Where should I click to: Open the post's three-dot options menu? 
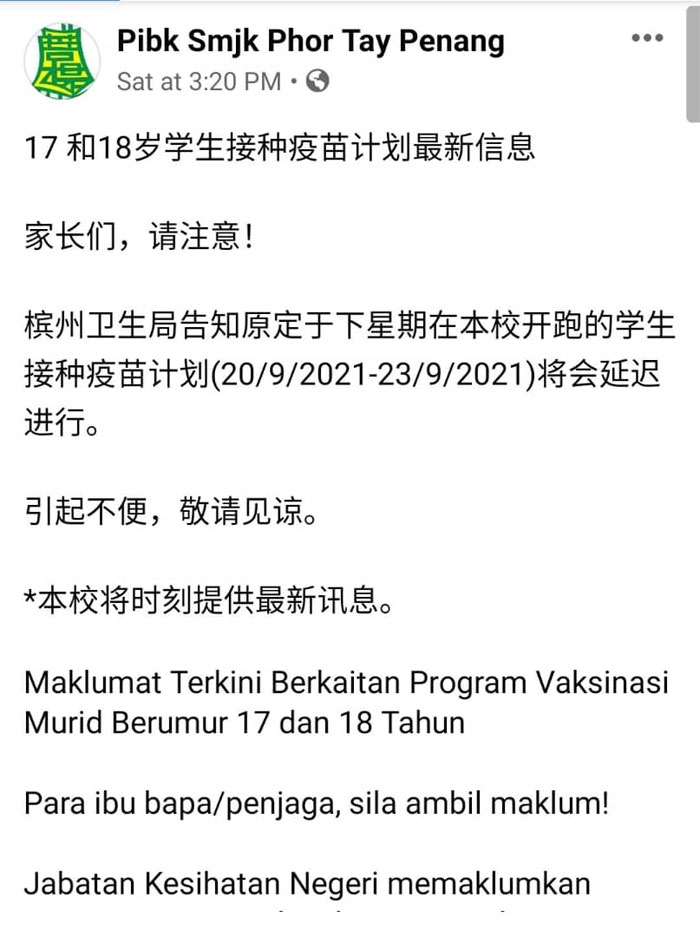click(647, 39)
